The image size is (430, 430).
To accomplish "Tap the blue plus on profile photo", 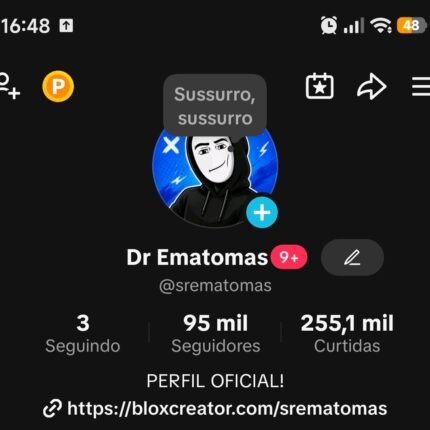I will tap(262, 212).
